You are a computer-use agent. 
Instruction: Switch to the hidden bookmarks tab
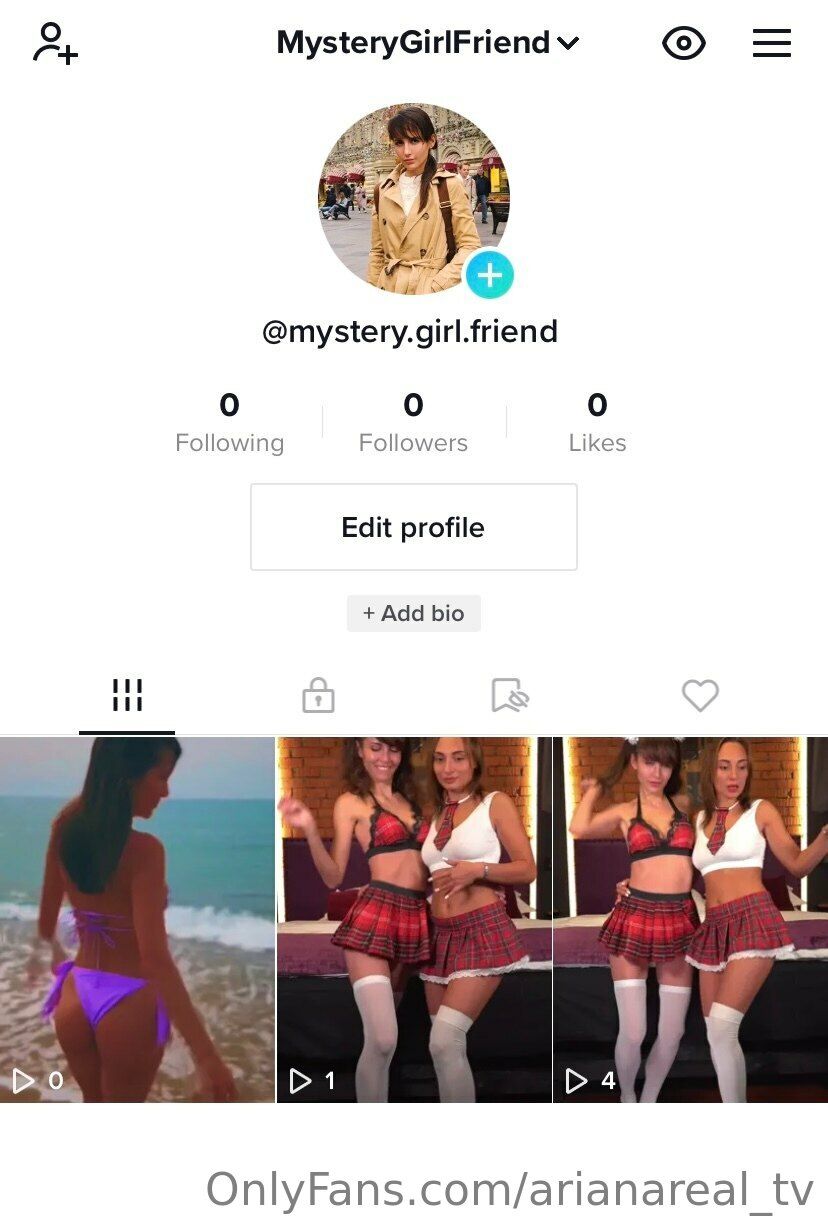(509, 695)
